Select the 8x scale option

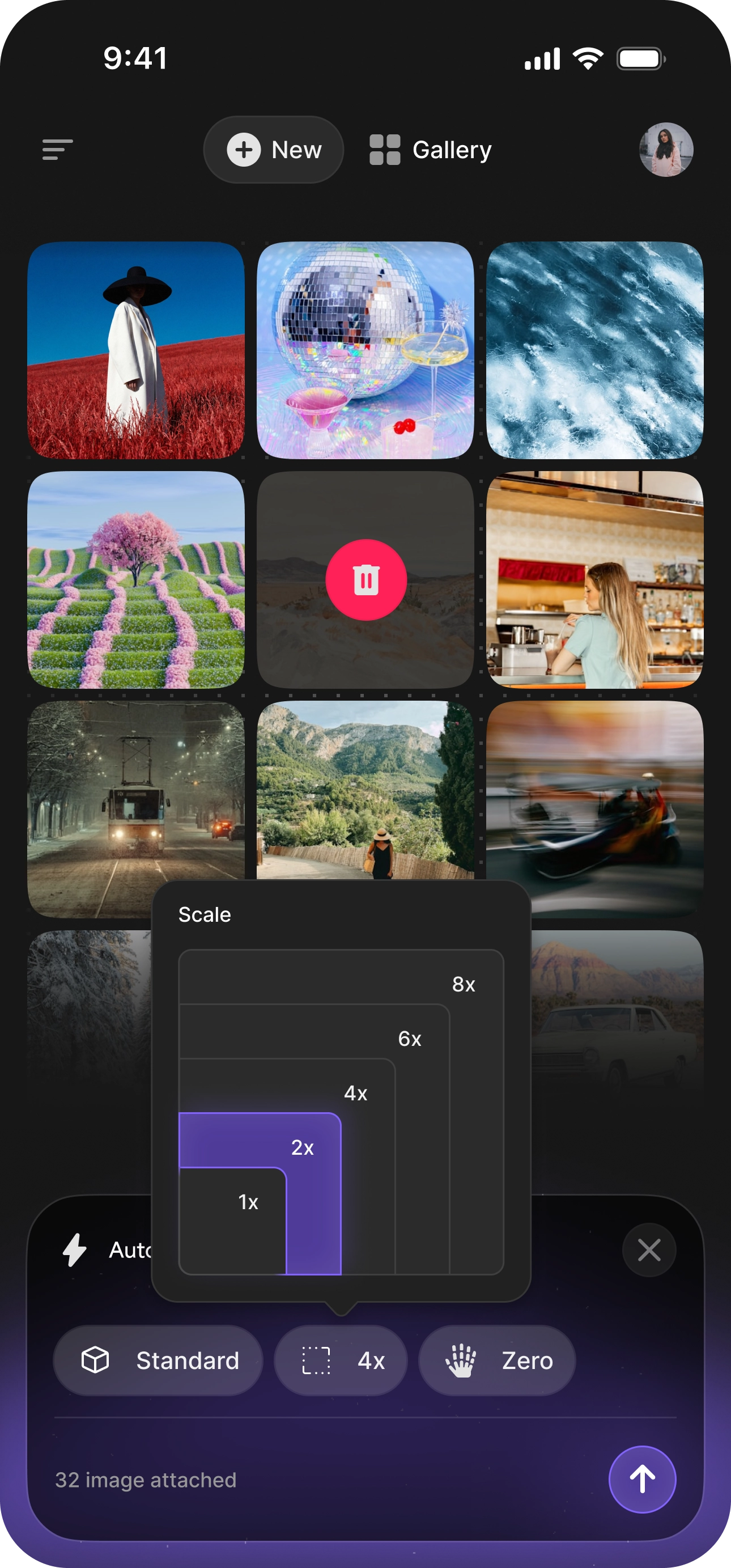[x=464, y=984]
